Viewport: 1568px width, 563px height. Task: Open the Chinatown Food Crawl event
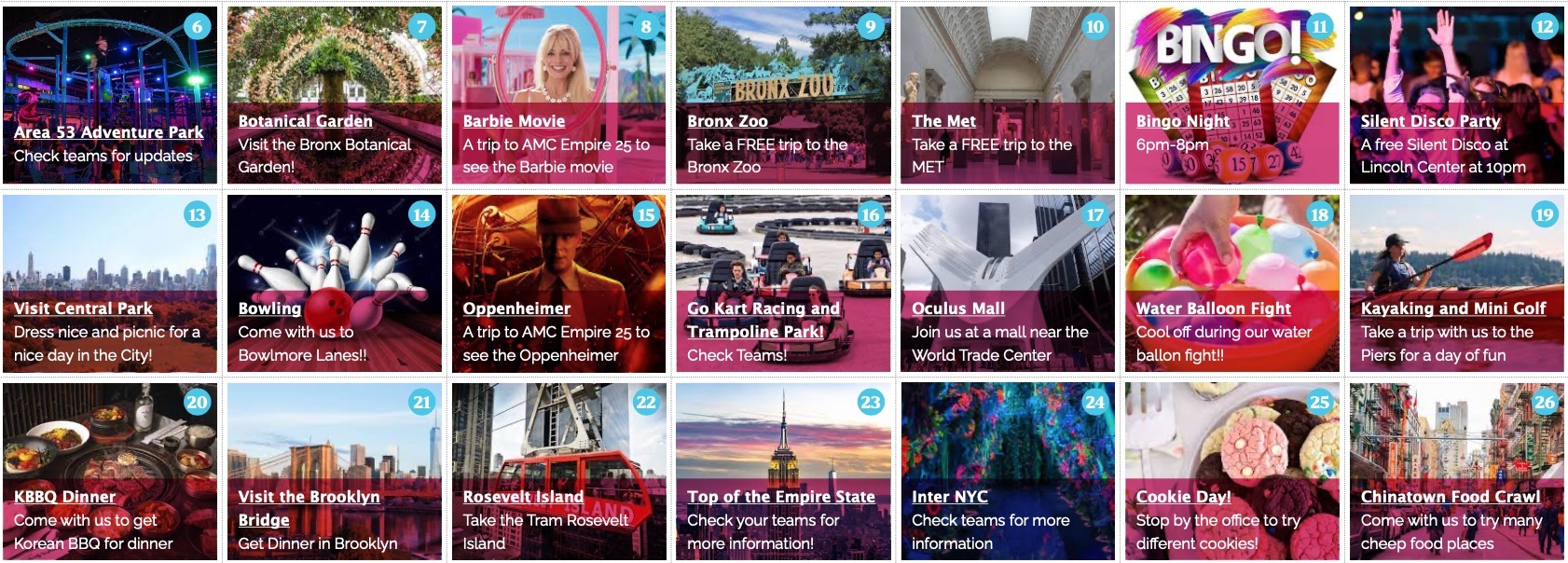pos(1450,497)
